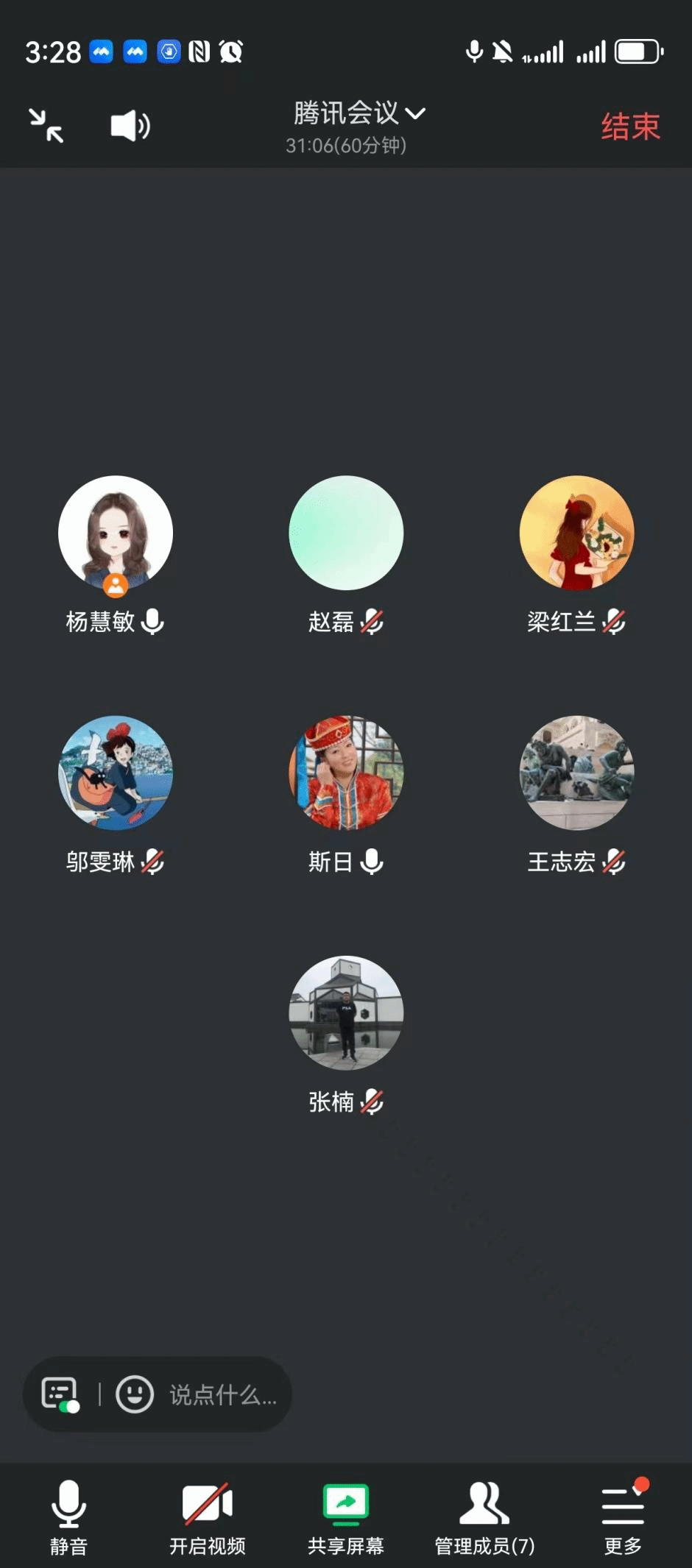Turn on camera via 开启视频

(x=207, y=1517)
